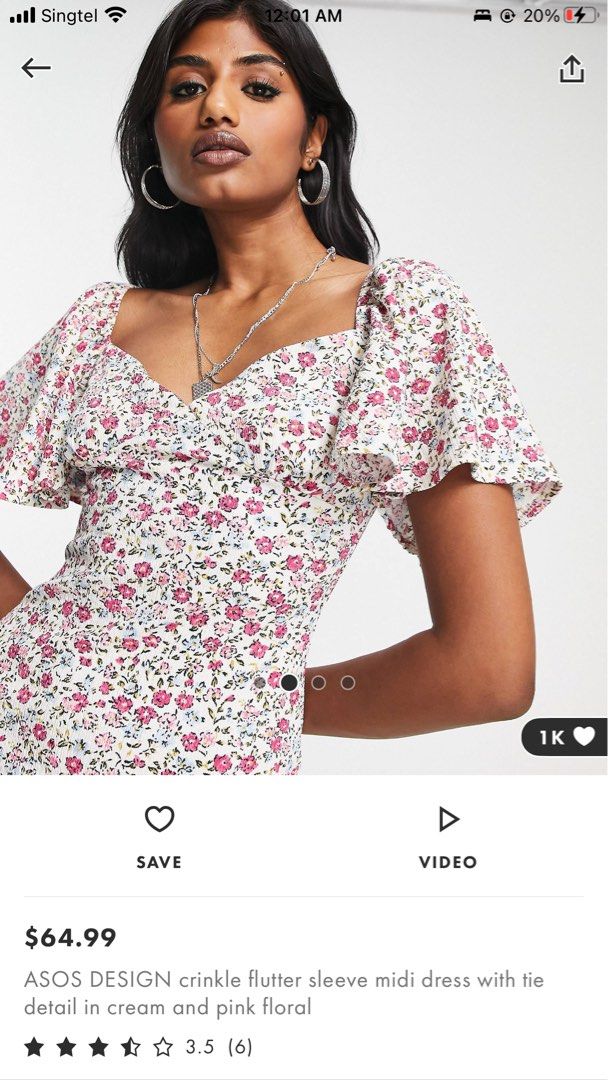Jump to third image via page dot
The width and height of the screenshot is (608, 1080).
[x=318, y=682]
